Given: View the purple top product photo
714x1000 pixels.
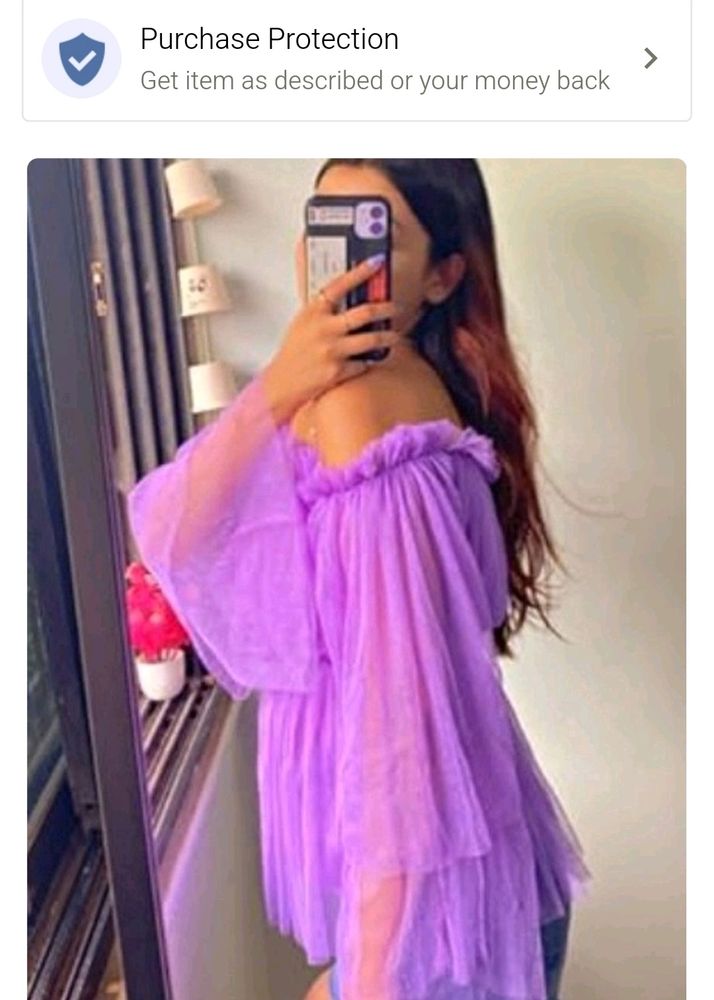Looking at the screenshot, I should [356, 580].
